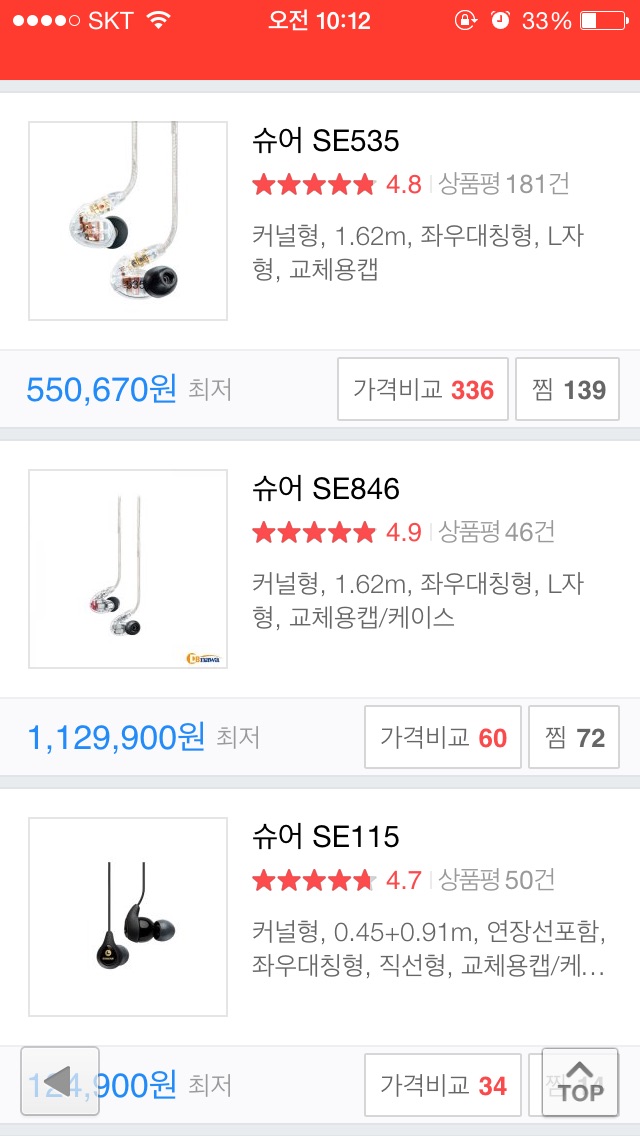Save 슈어 SE846 with 찜 72
Screen dimensions: 640x1136
574,738
